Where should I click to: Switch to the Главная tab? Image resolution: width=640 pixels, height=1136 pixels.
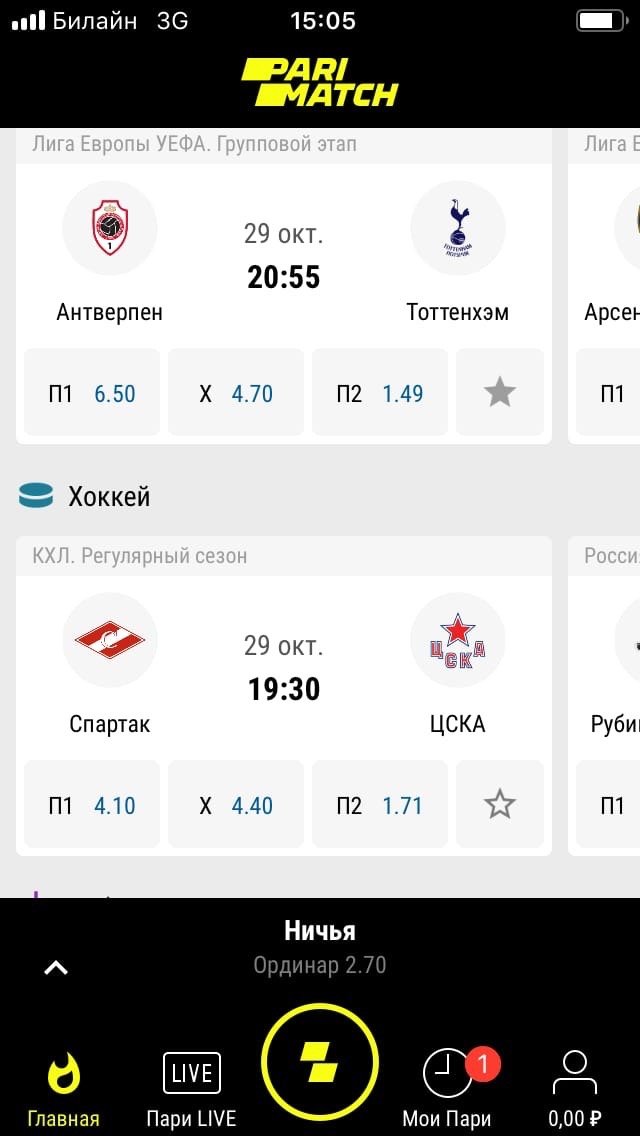click(x=63, y=1090)
